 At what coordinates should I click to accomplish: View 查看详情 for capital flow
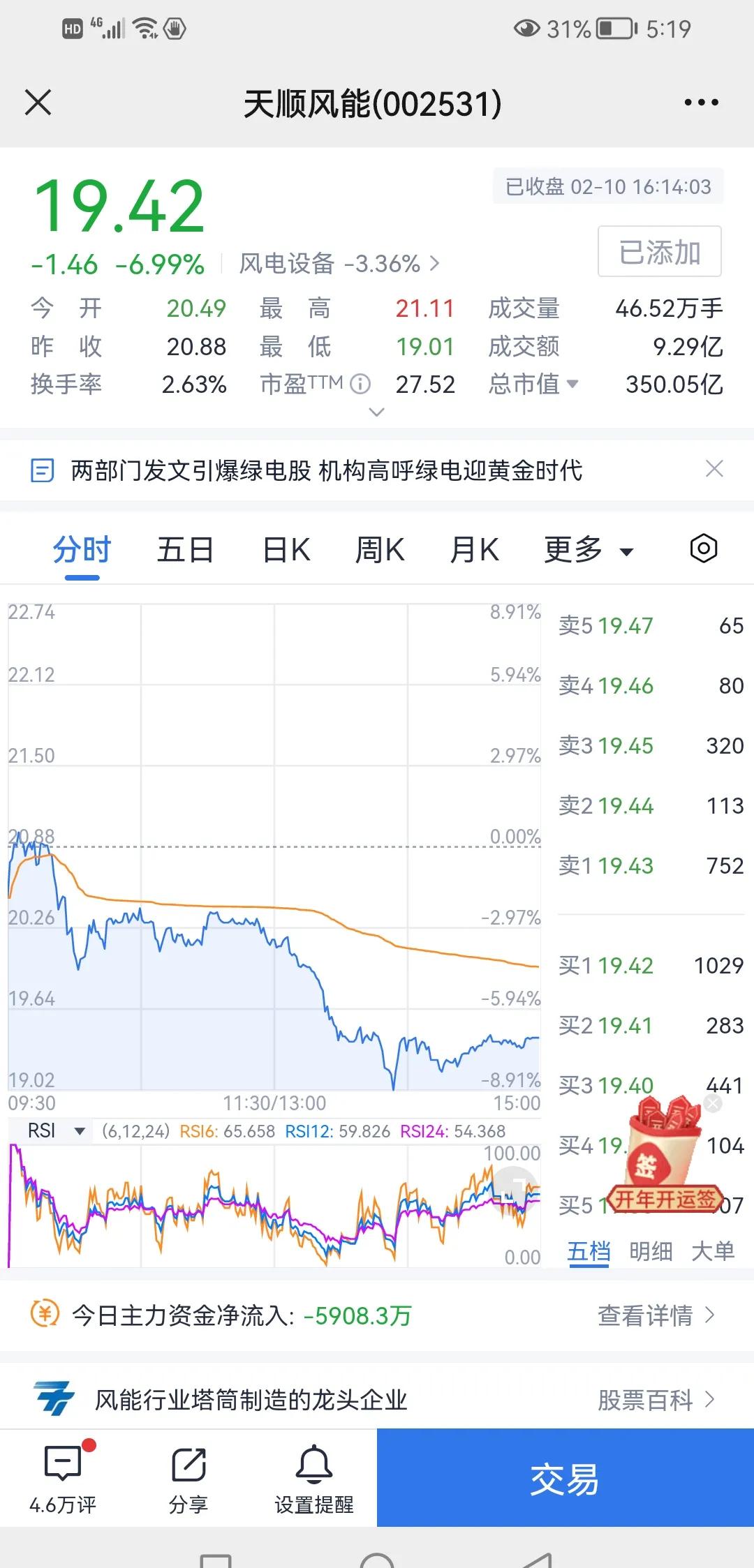656,1315
